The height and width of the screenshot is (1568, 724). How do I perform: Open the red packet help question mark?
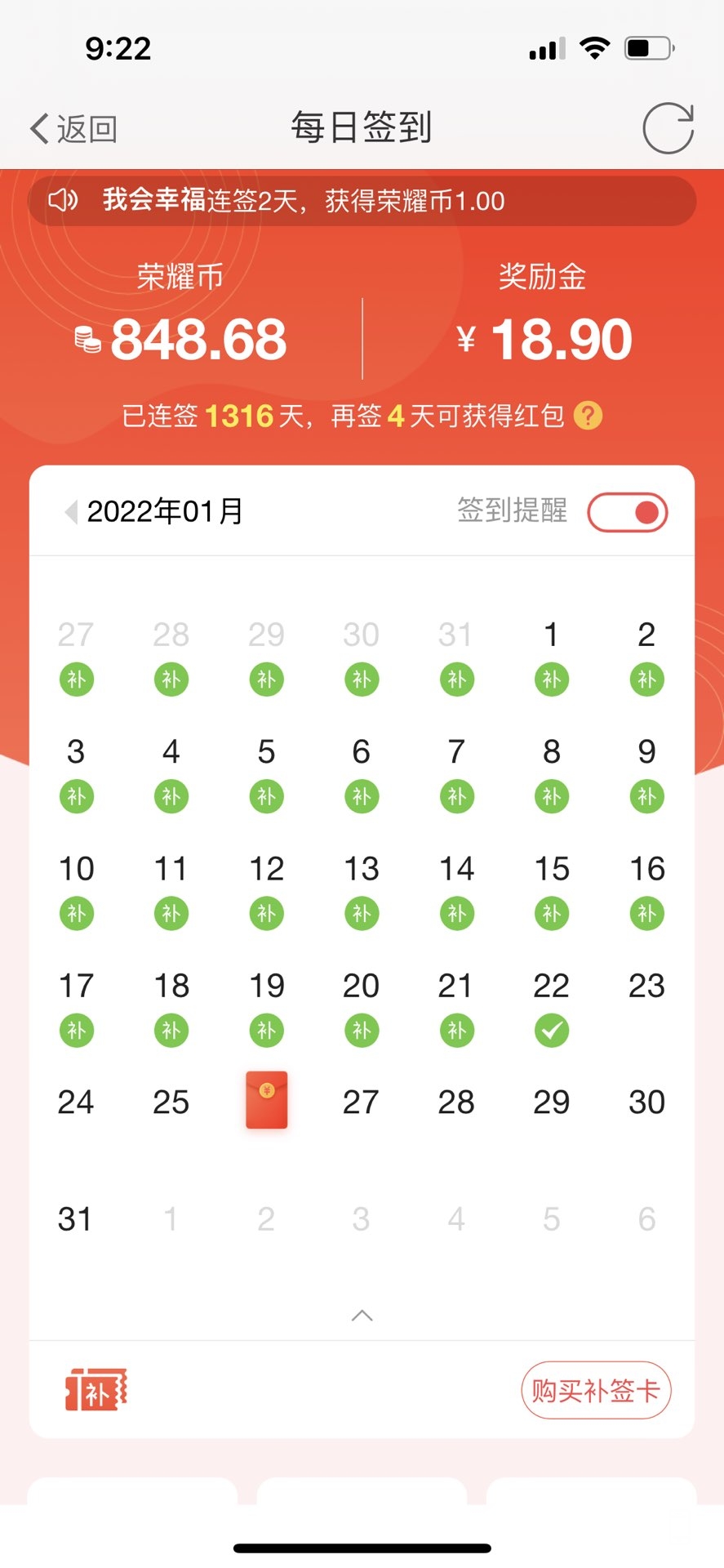(x=588, y=416)
